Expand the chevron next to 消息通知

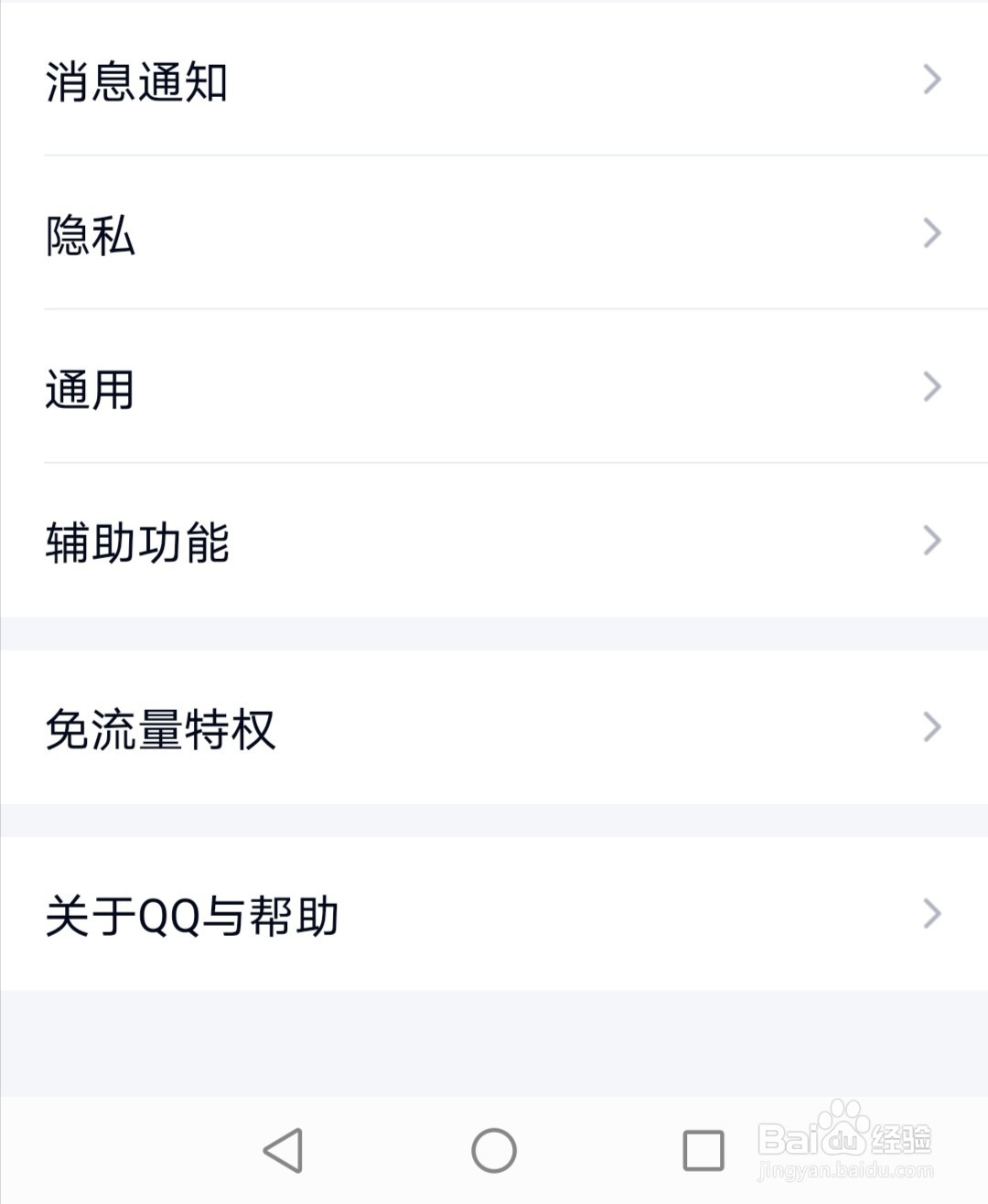(x=931, y=81)
